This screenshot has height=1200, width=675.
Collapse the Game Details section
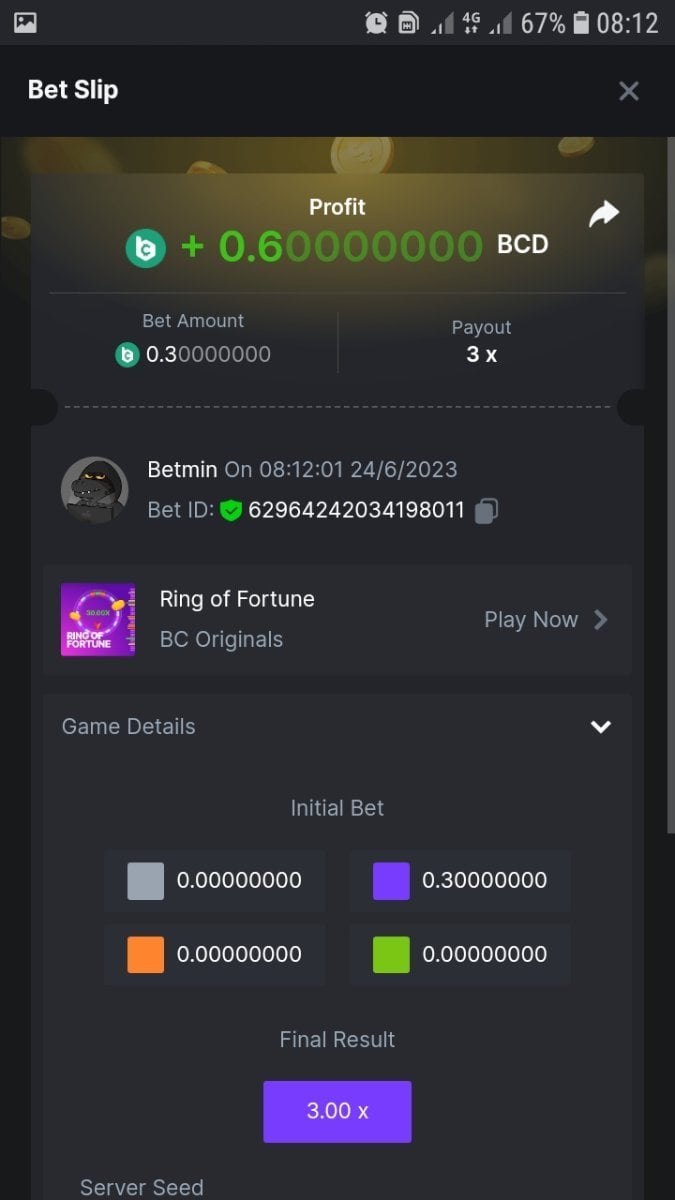600,727
